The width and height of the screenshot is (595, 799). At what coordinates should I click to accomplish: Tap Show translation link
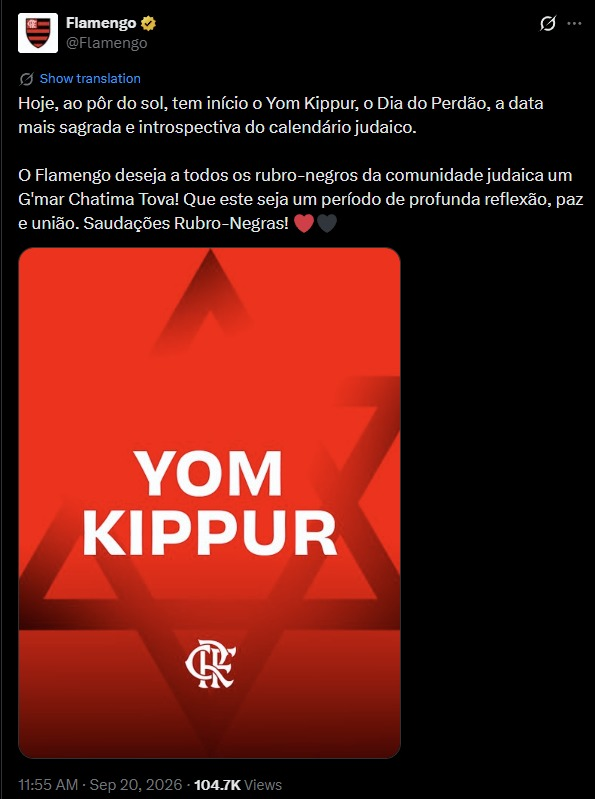[90, 78]
